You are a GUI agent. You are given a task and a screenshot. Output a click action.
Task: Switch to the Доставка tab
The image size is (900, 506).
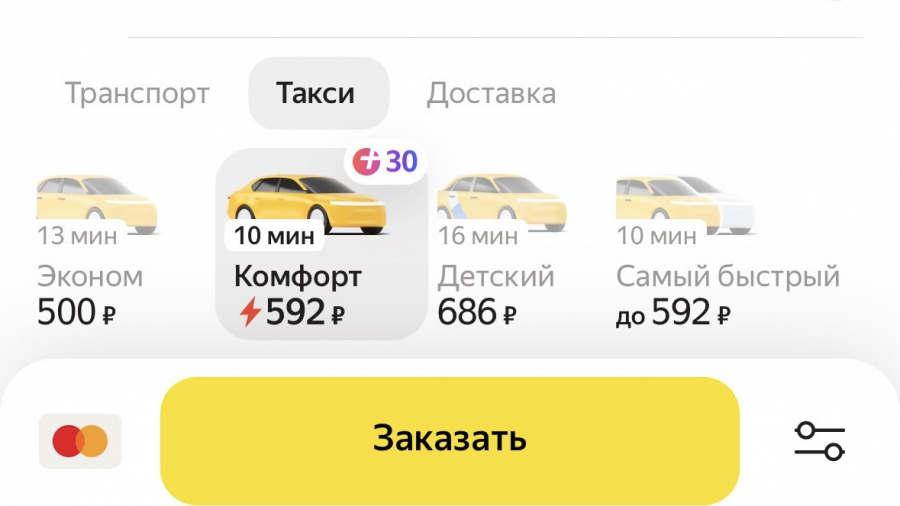coord(491,94)
